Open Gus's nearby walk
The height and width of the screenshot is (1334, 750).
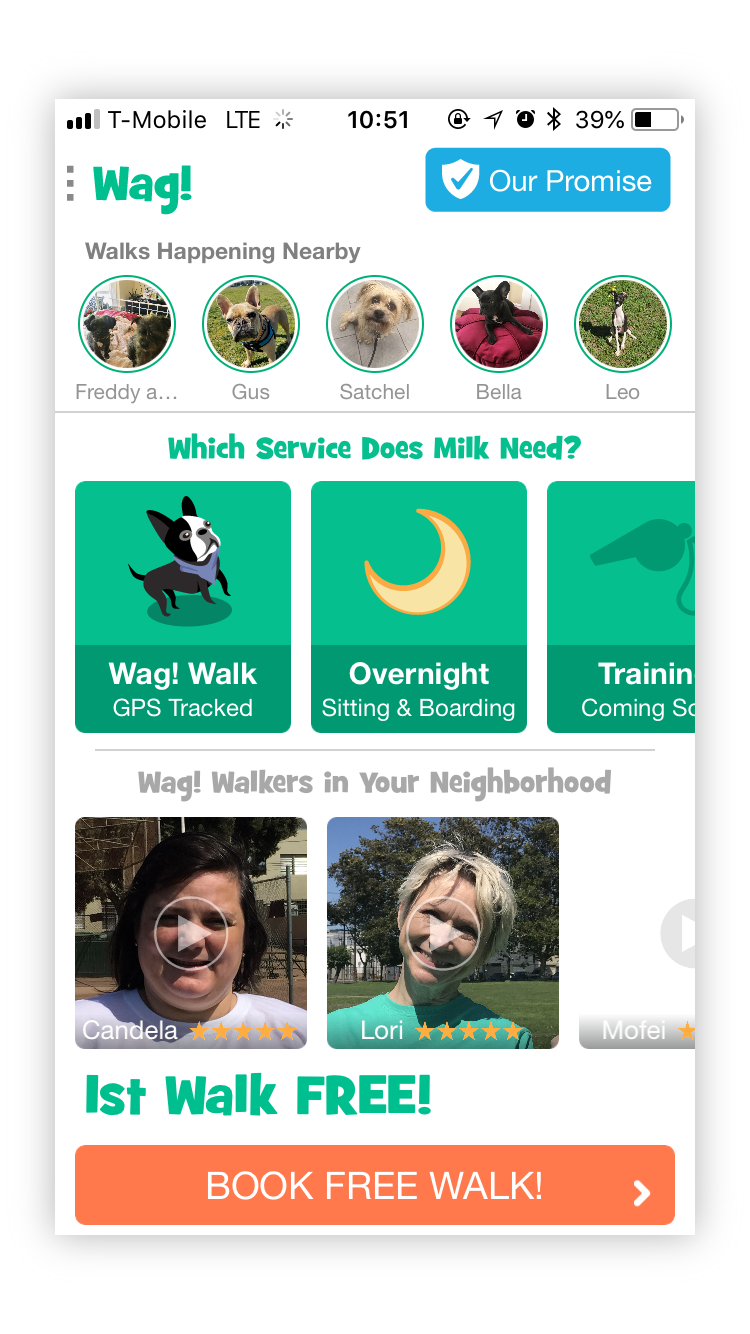(x=251, y=325)
